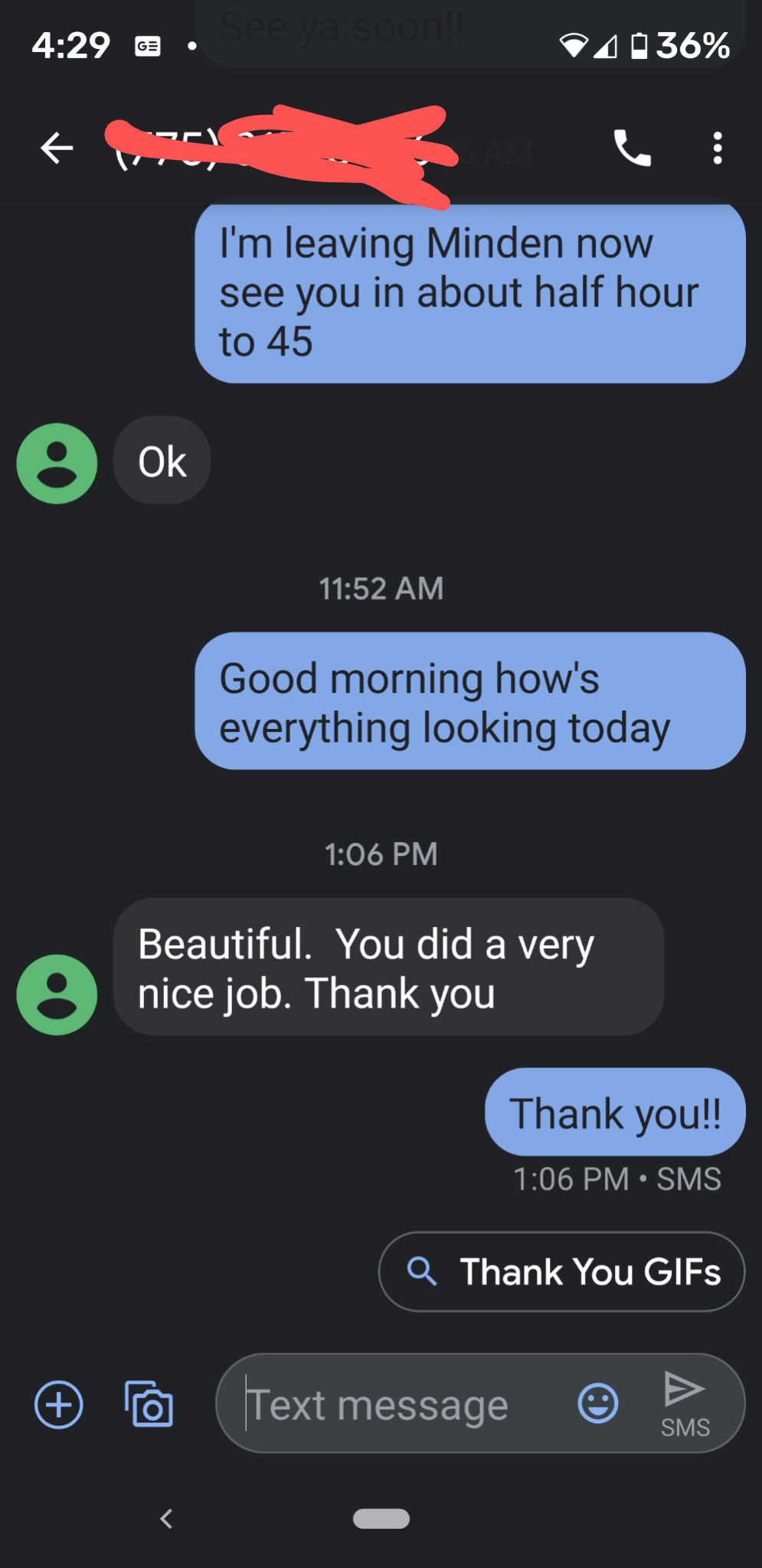
Task: Tap the system back arrow
Action: point(166,1518)
